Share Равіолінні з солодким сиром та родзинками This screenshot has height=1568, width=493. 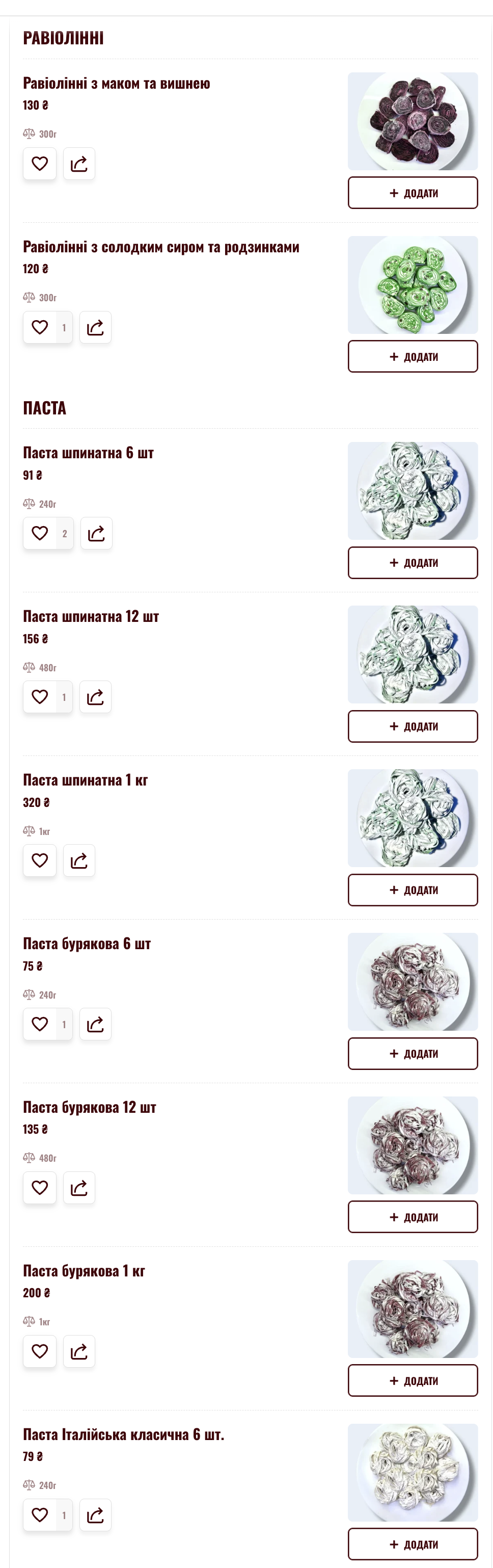coord(95,327)
